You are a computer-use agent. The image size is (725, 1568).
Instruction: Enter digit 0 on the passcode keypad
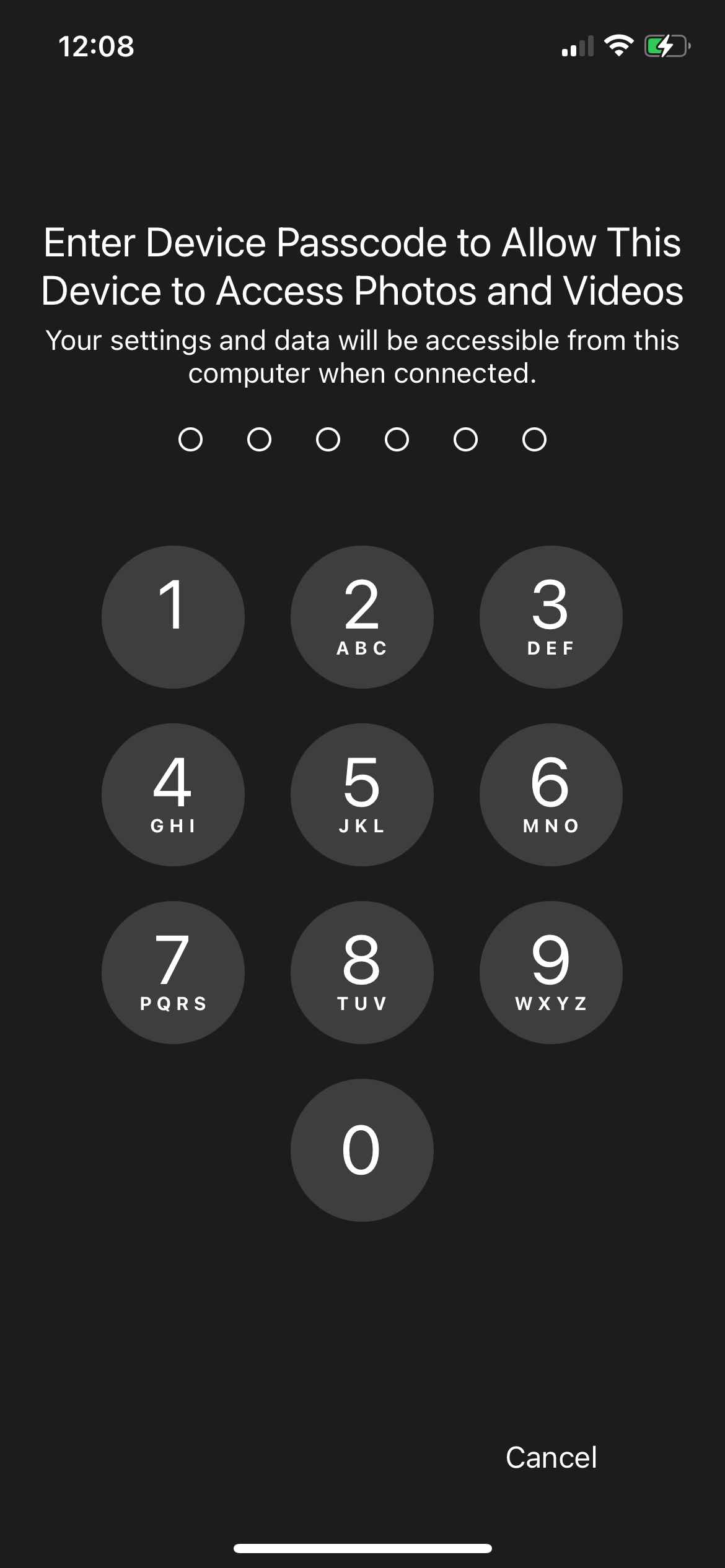pyautogui.click(x=362, y=1150)
